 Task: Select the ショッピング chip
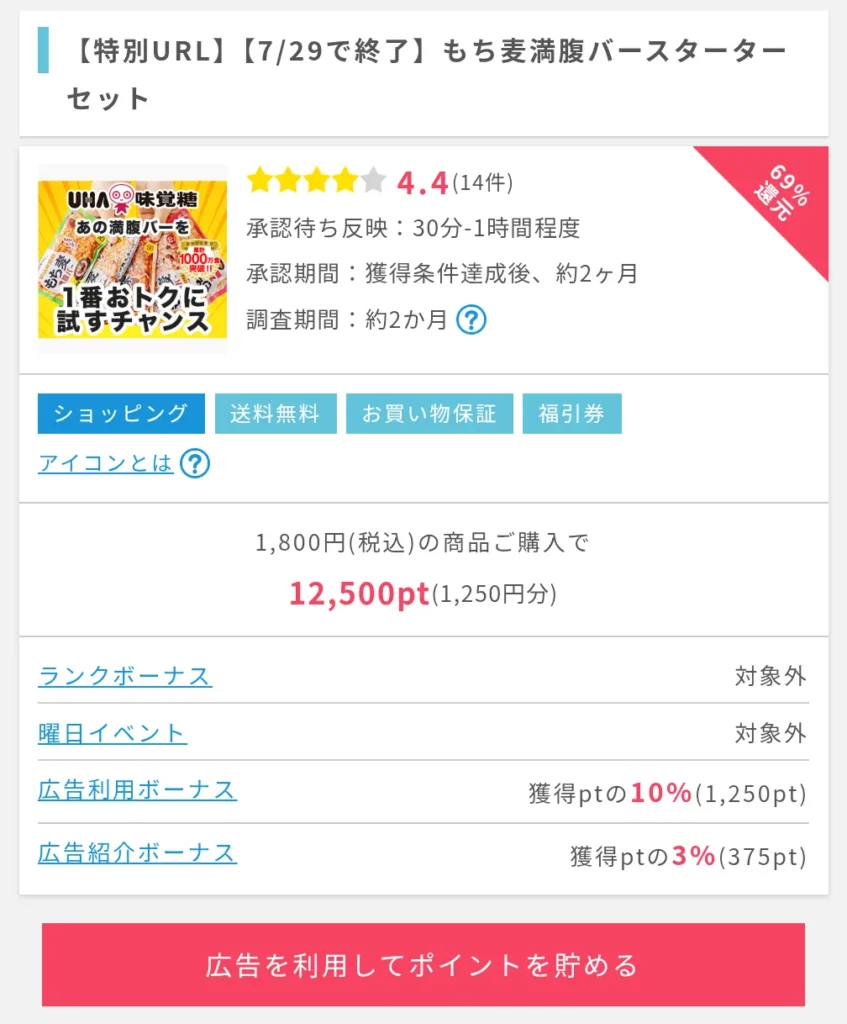pos(121,414)
